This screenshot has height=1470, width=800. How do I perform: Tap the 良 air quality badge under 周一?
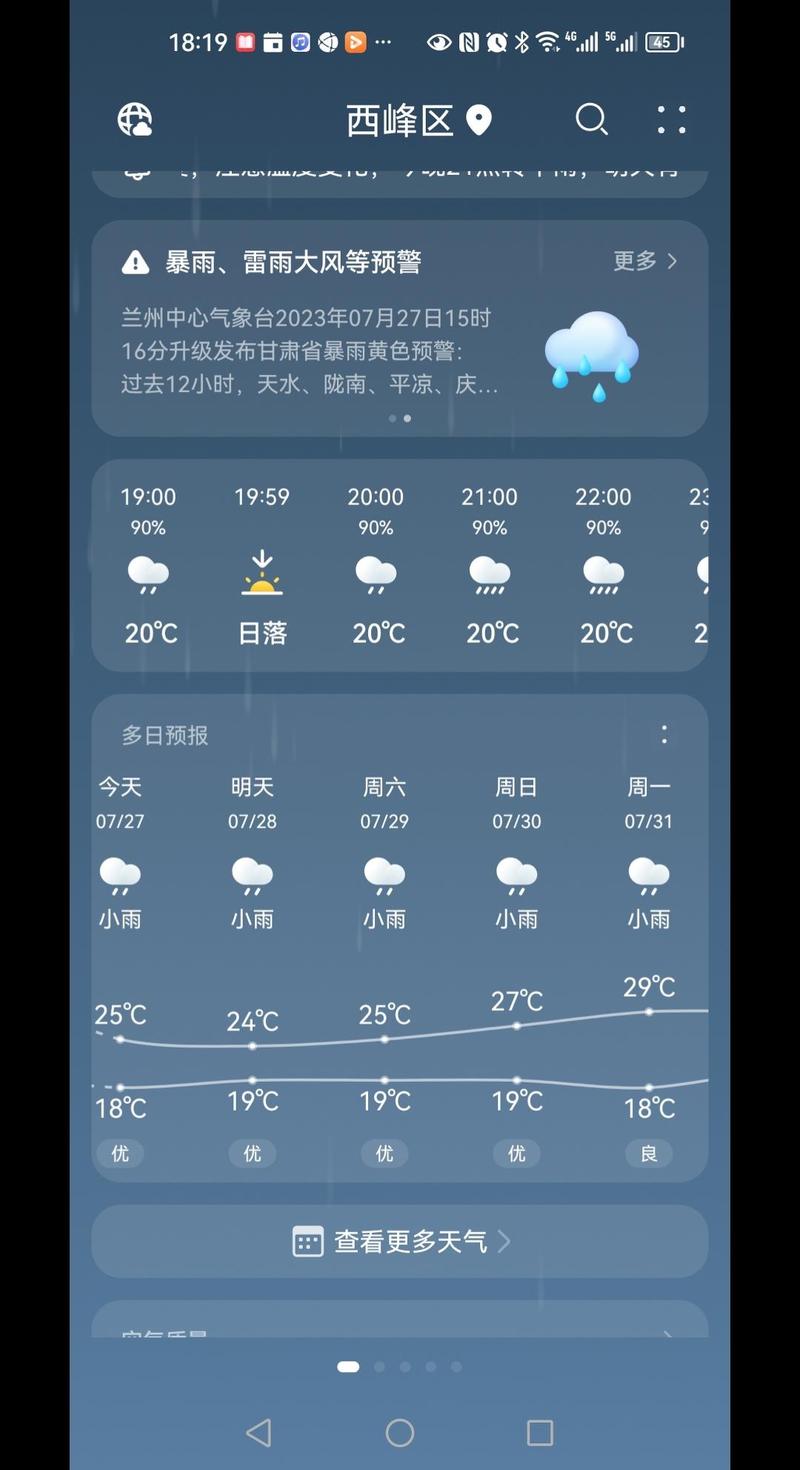[x=649, y=1153]
